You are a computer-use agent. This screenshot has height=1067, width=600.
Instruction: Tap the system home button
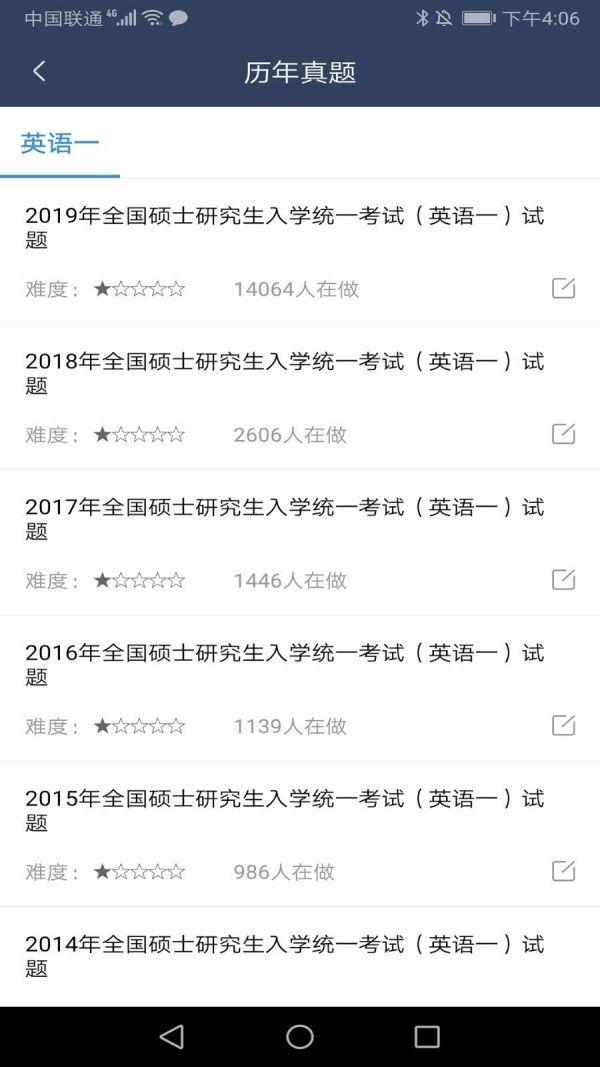300,1036
